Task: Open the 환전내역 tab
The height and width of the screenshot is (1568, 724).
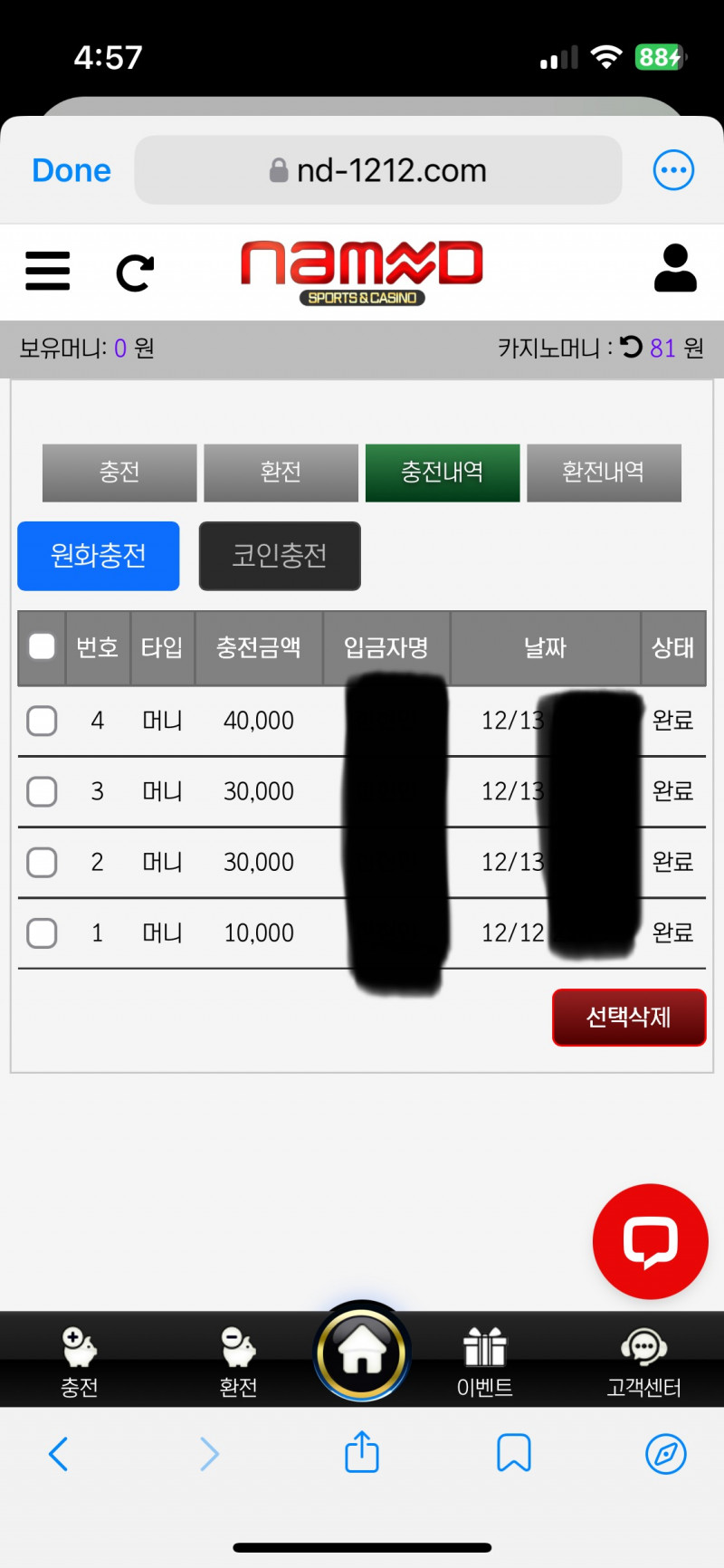Action: click(x=604, y=473)
